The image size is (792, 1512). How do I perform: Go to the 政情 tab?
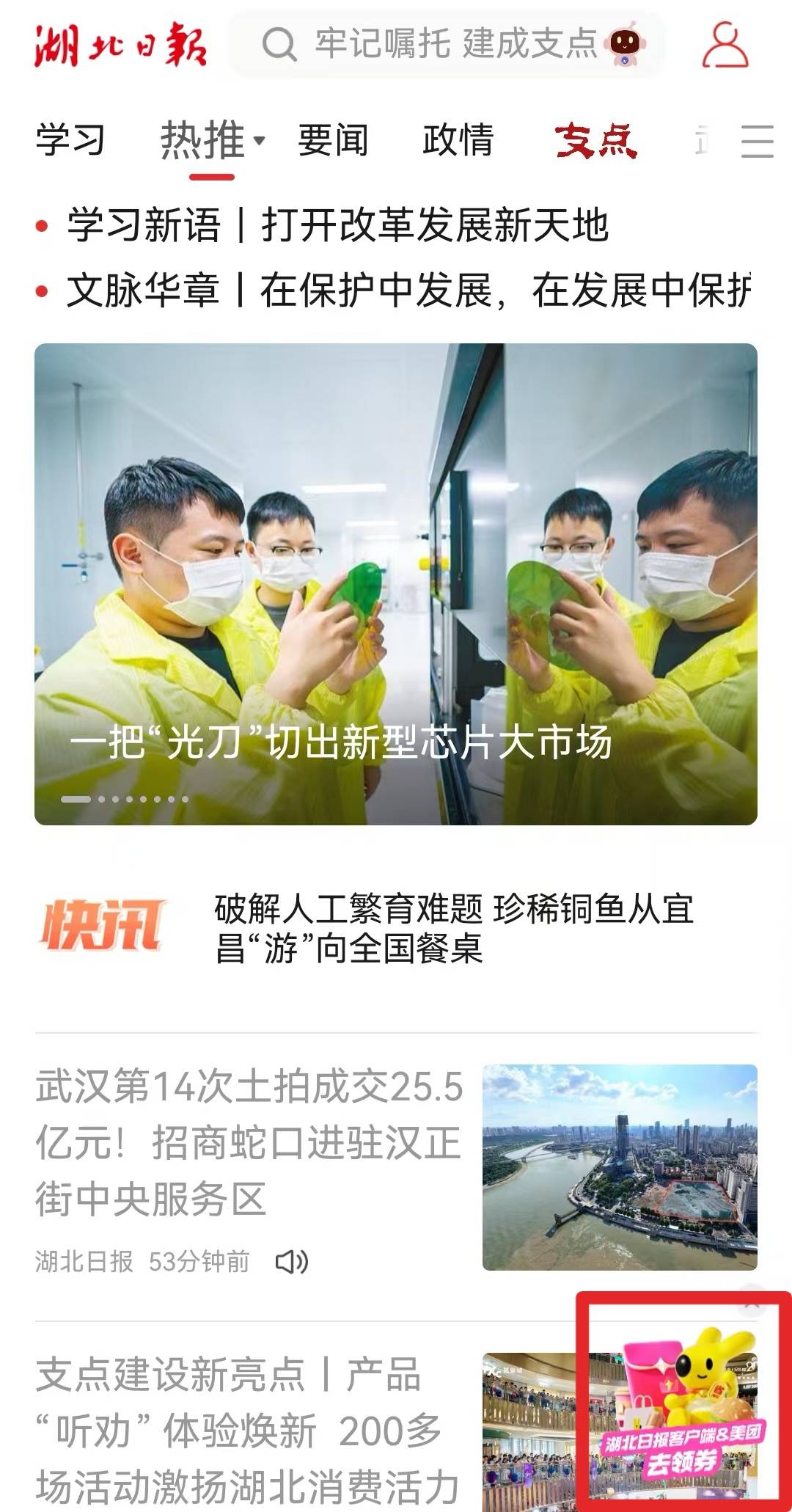458,139
